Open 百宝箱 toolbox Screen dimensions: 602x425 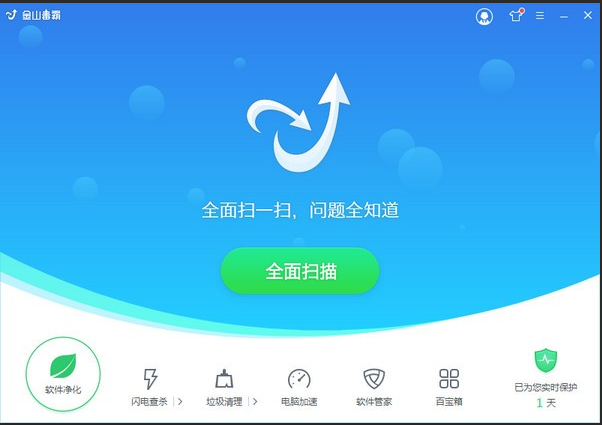point(449,385)
